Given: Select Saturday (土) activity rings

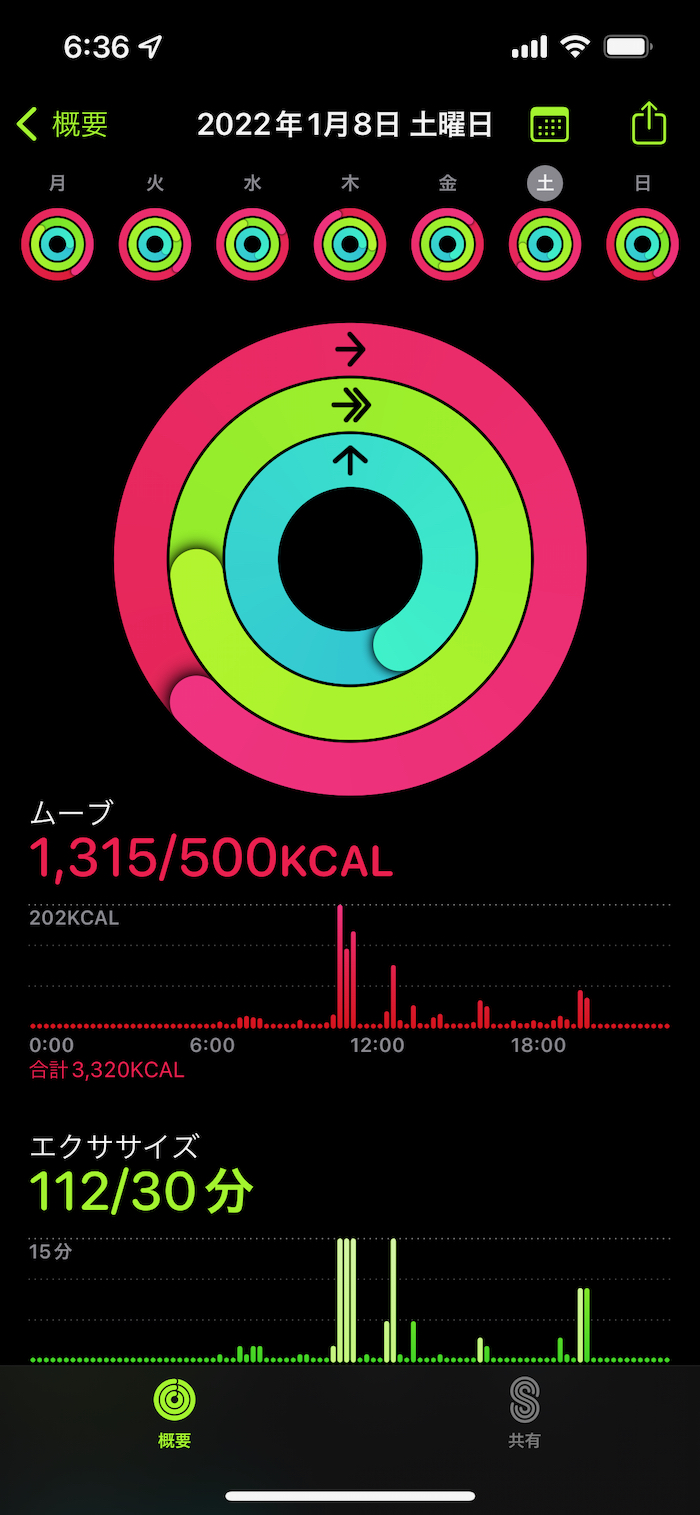Looking at the screenshot, I should click(x=545, y=244).
